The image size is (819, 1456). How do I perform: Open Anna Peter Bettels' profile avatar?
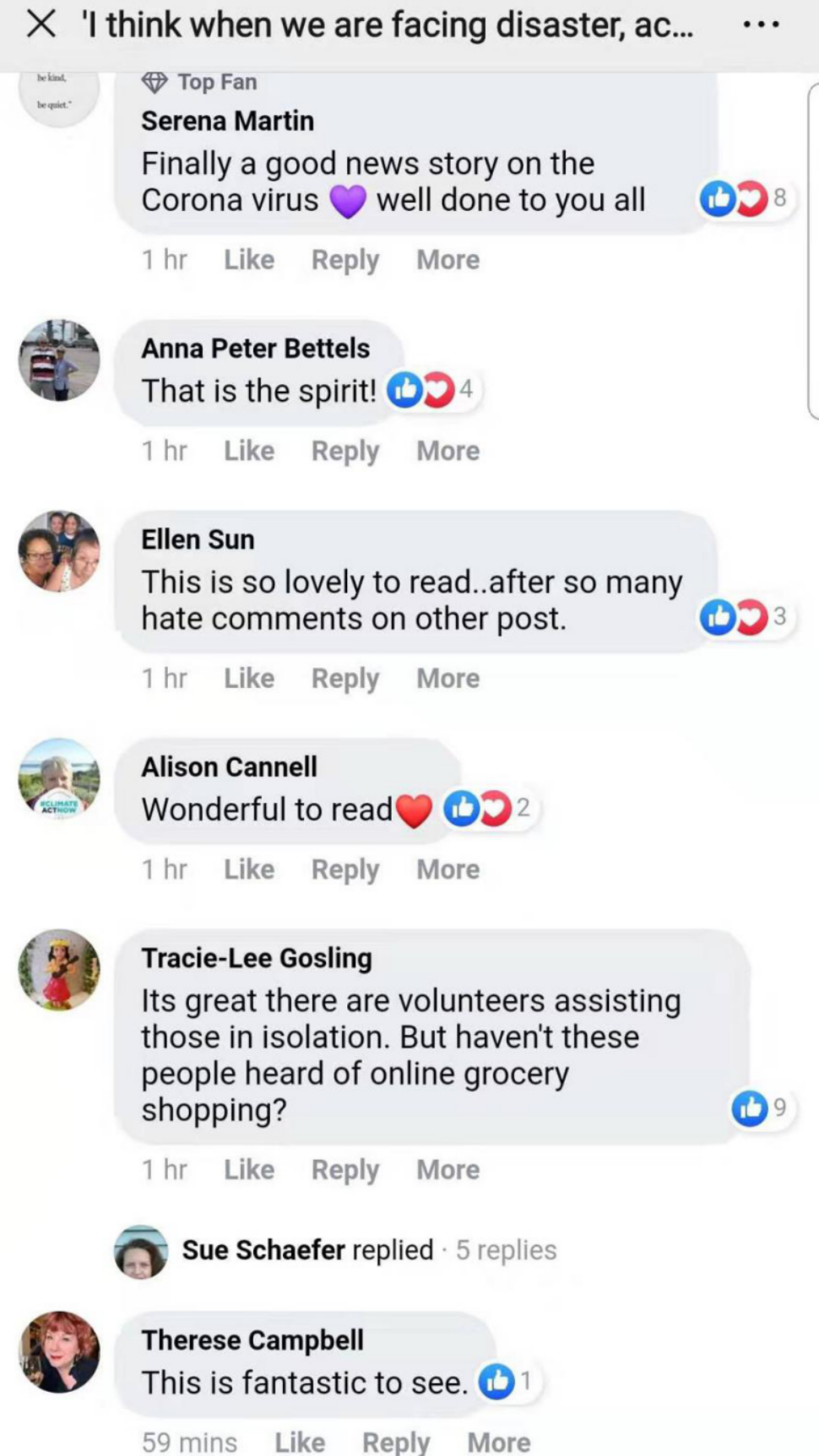click(x=59, y=360)
